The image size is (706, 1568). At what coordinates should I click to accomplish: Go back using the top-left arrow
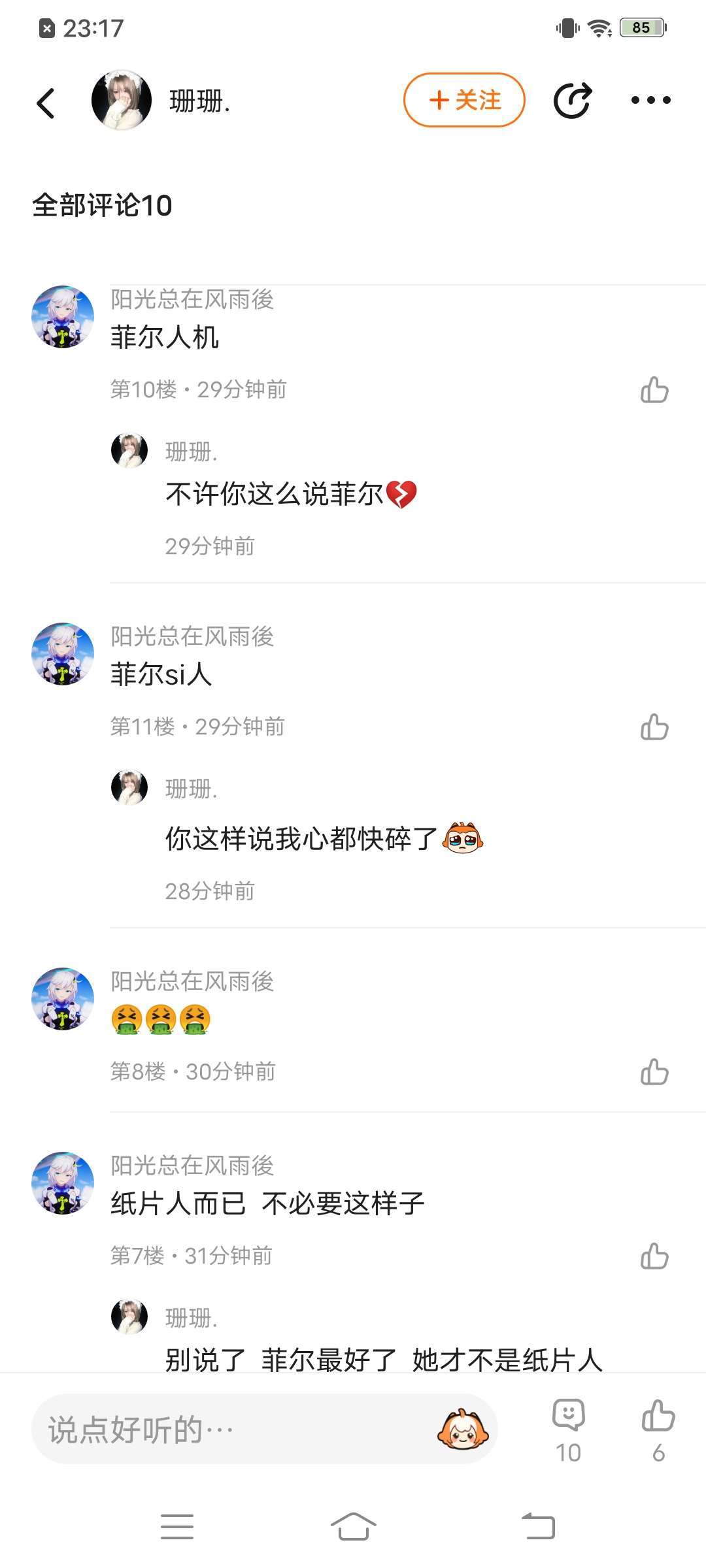point(46,103)
